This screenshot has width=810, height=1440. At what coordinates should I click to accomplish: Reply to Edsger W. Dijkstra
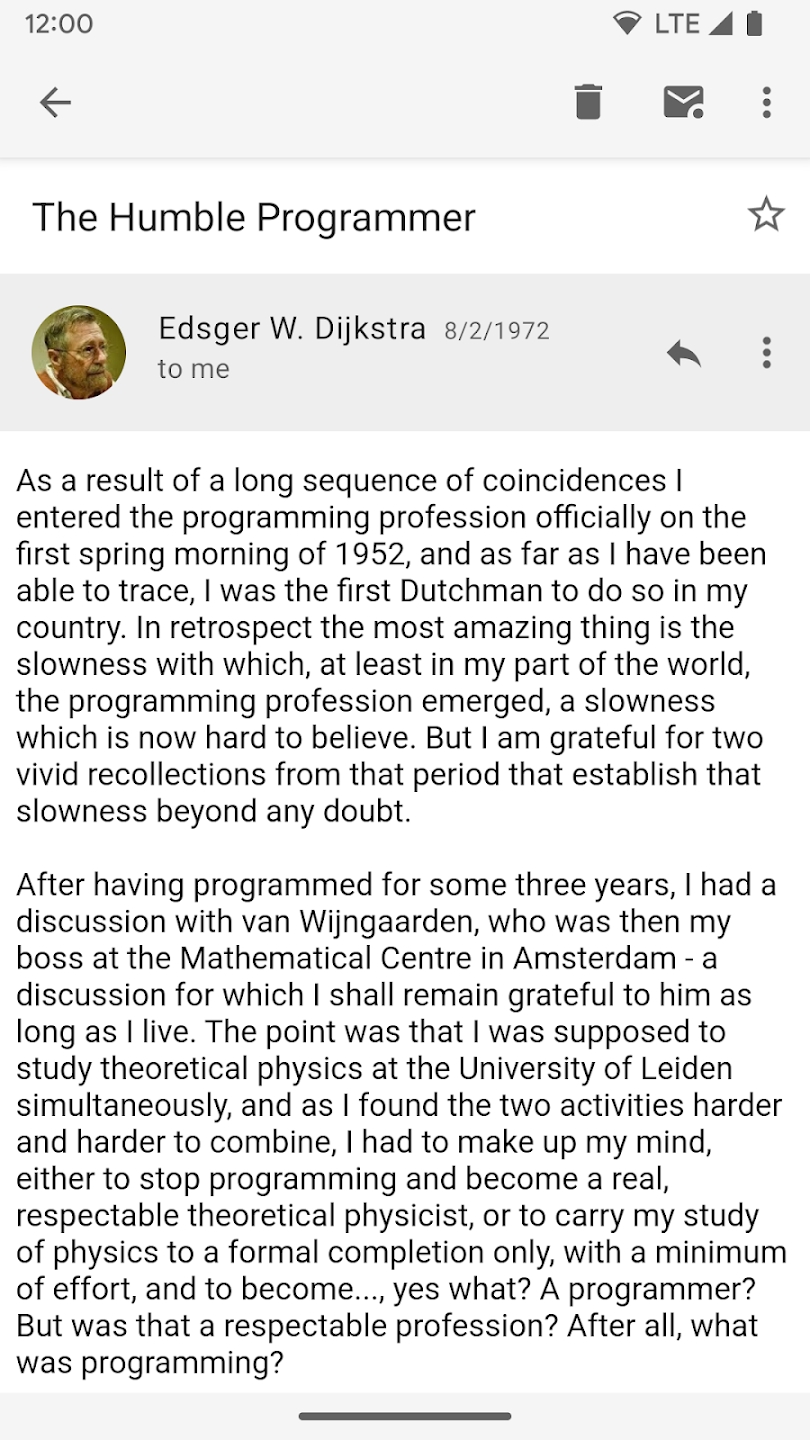[x=684, y=352]
